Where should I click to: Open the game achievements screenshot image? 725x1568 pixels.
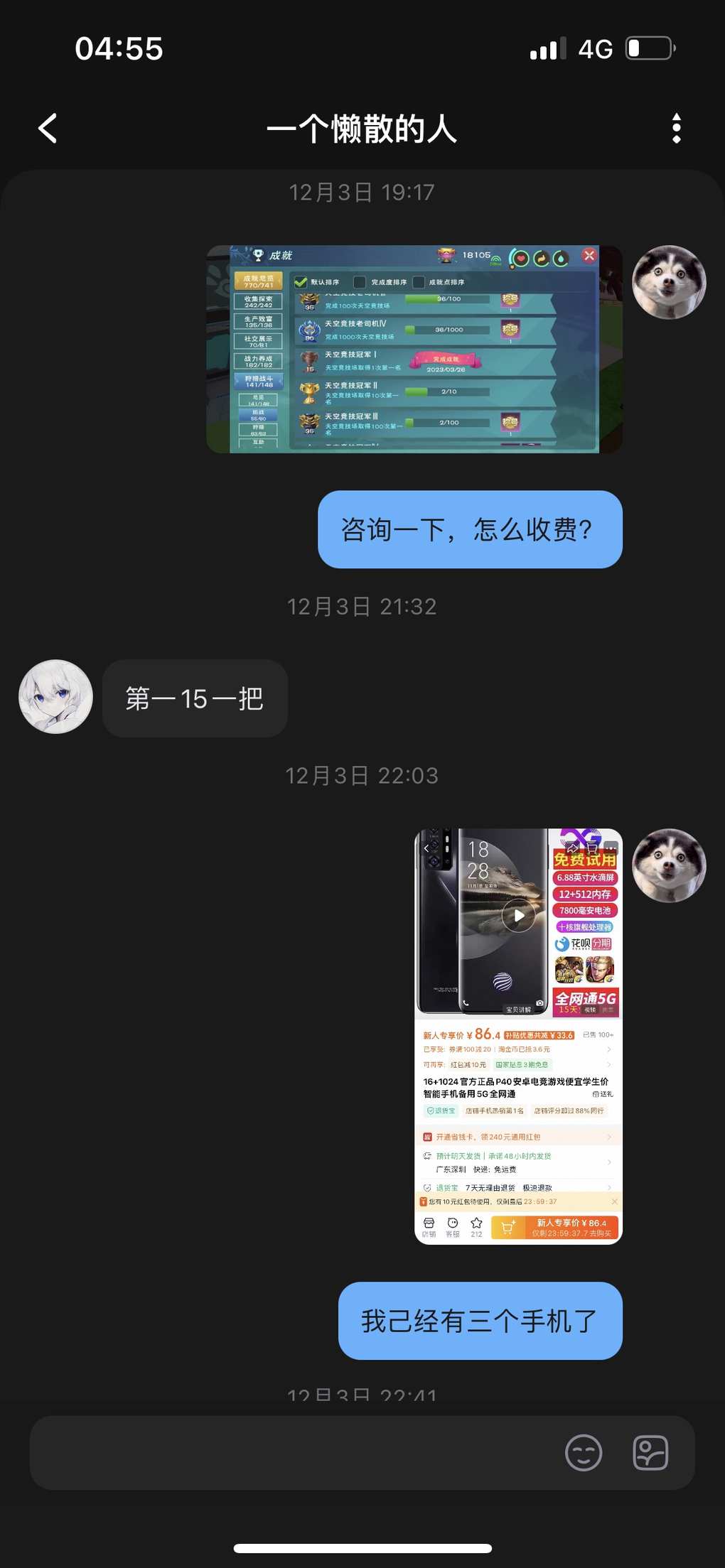coord(414,349)
